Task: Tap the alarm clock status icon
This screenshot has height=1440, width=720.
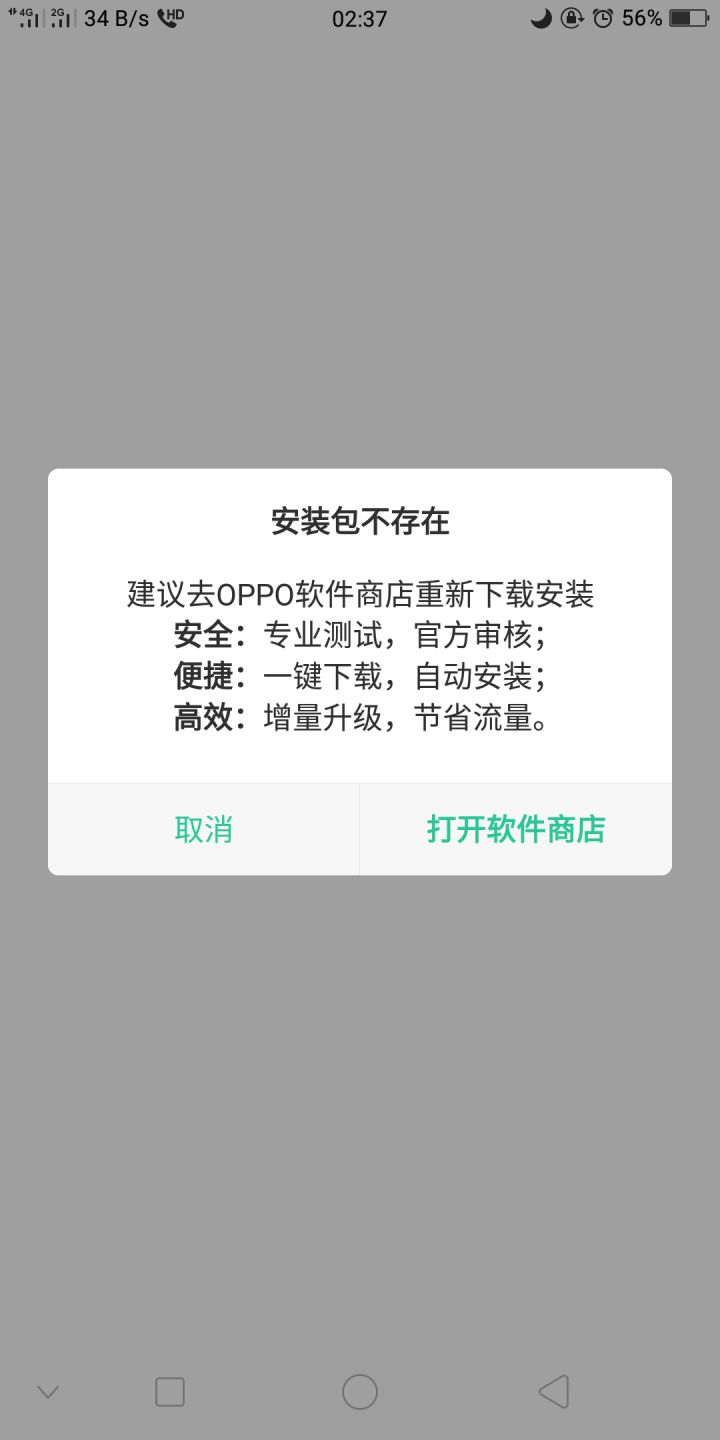Action: coord(601,17)
